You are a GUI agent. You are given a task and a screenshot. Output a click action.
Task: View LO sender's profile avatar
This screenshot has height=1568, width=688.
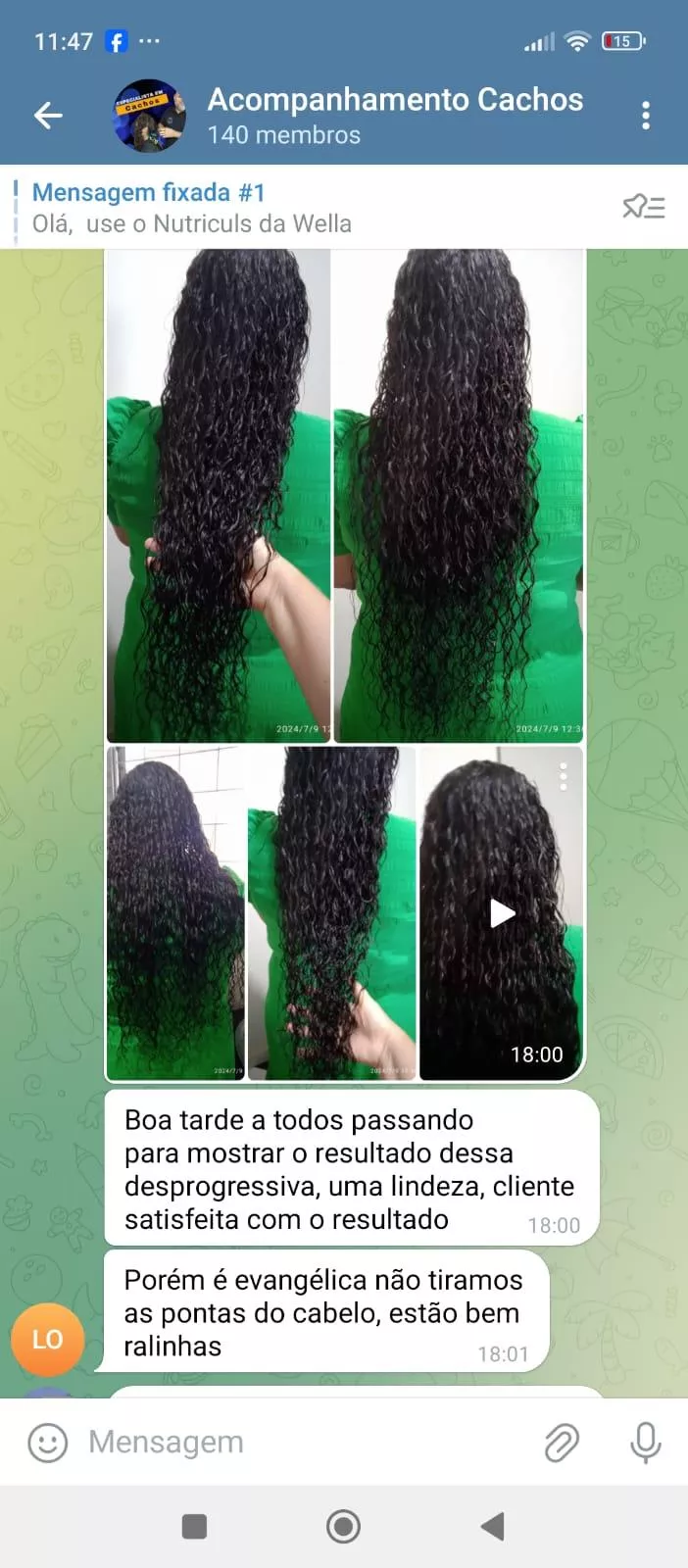tap(47, 1340)
